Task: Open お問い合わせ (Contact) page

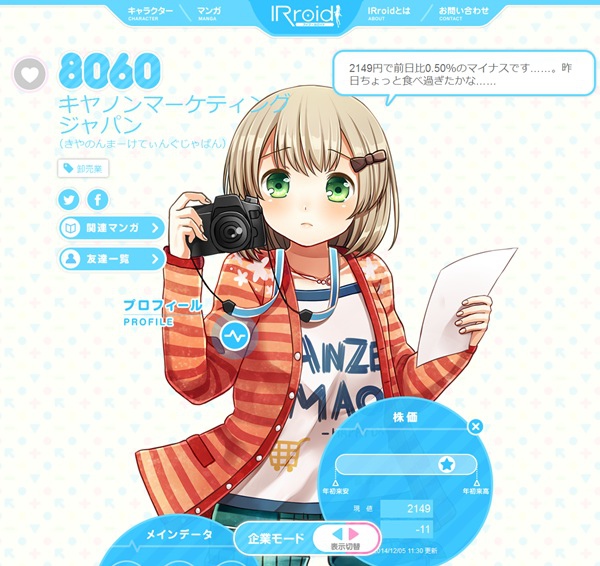Action: (x=464, y=13)
